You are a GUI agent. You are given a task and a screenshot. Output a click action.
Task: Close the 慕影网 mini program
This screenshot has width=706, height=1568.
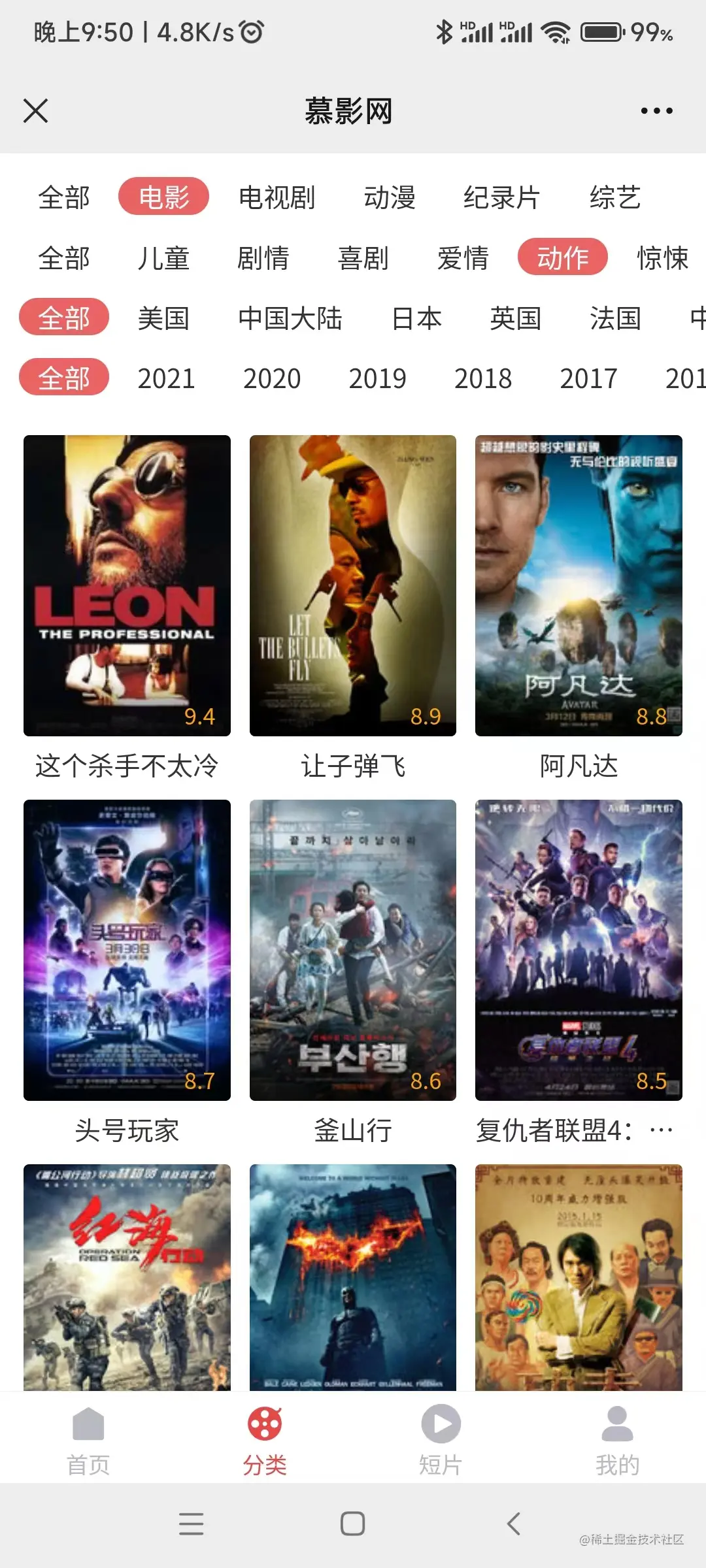pyautogui.click(x=36, y=110)
